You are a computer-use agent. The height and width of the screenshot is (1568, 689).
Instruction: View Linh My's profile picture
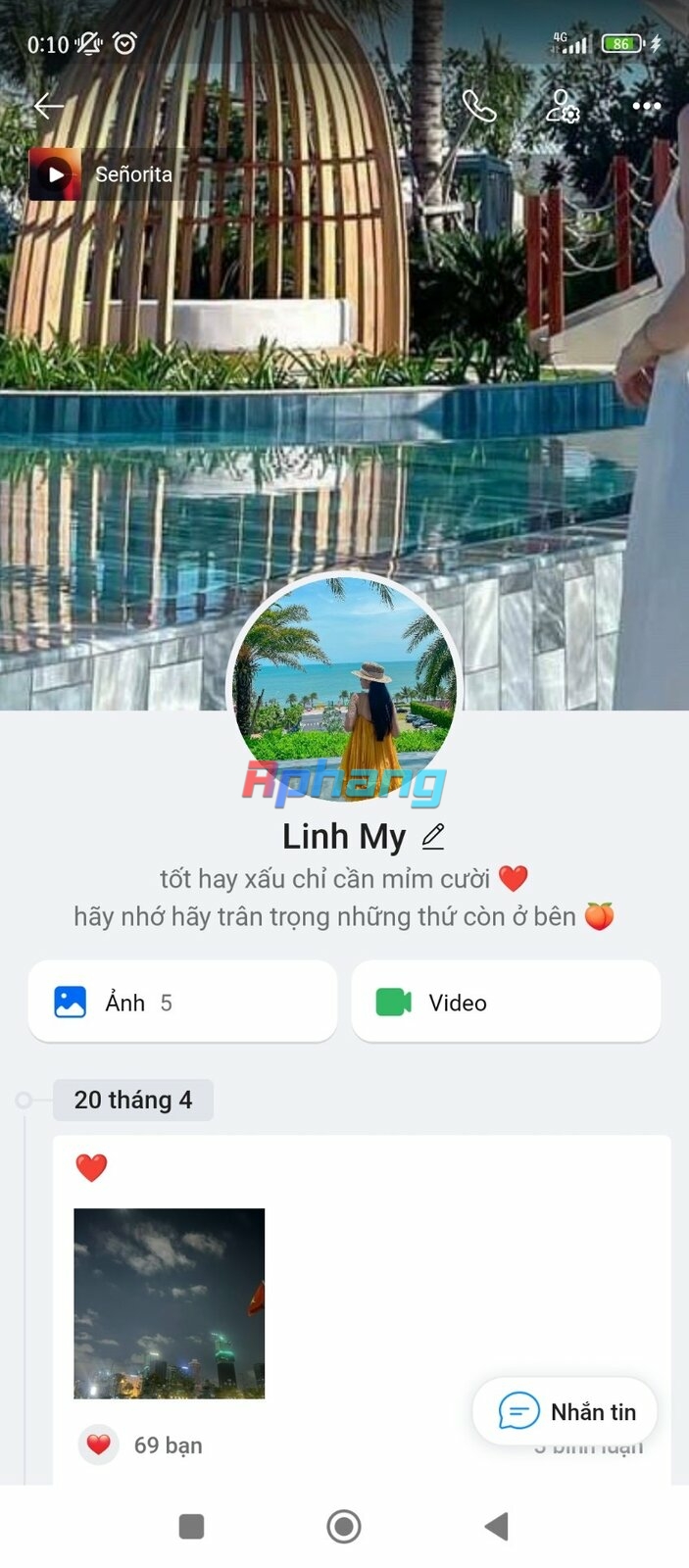[343, 688]
